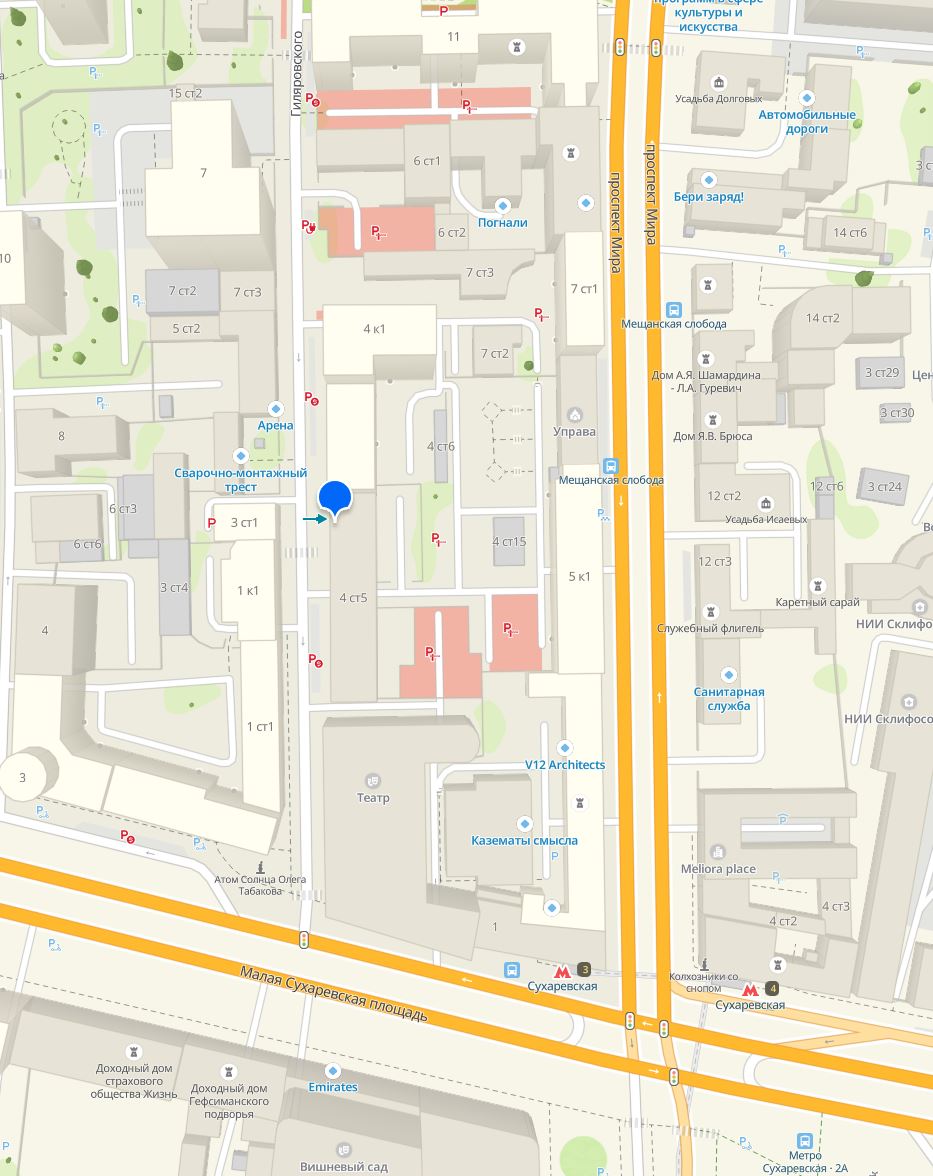The width and height of the screenshot is (933, 1176).
Task: Open the Вишневый сад place marker
Action: tap(344, 1150)
